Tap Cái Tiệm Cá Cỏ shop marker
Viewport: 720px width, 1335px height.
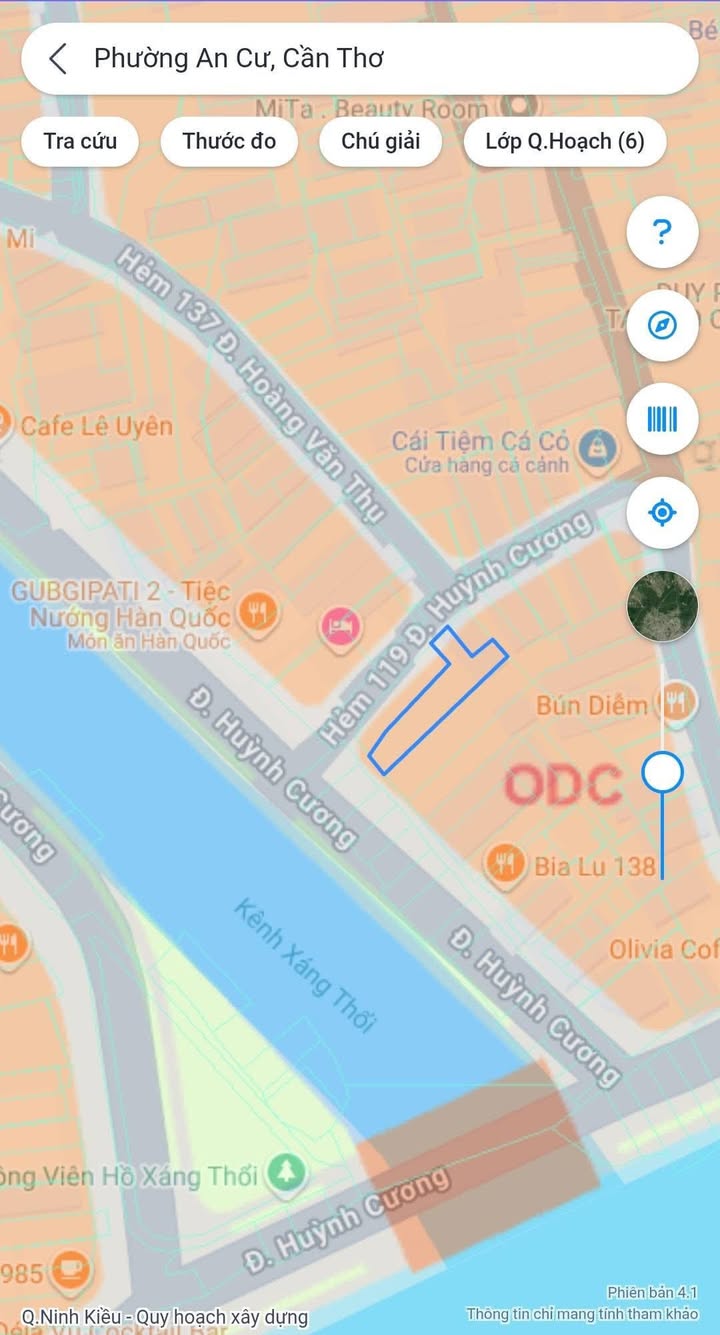pyautogui.click(x=598, y=442)
